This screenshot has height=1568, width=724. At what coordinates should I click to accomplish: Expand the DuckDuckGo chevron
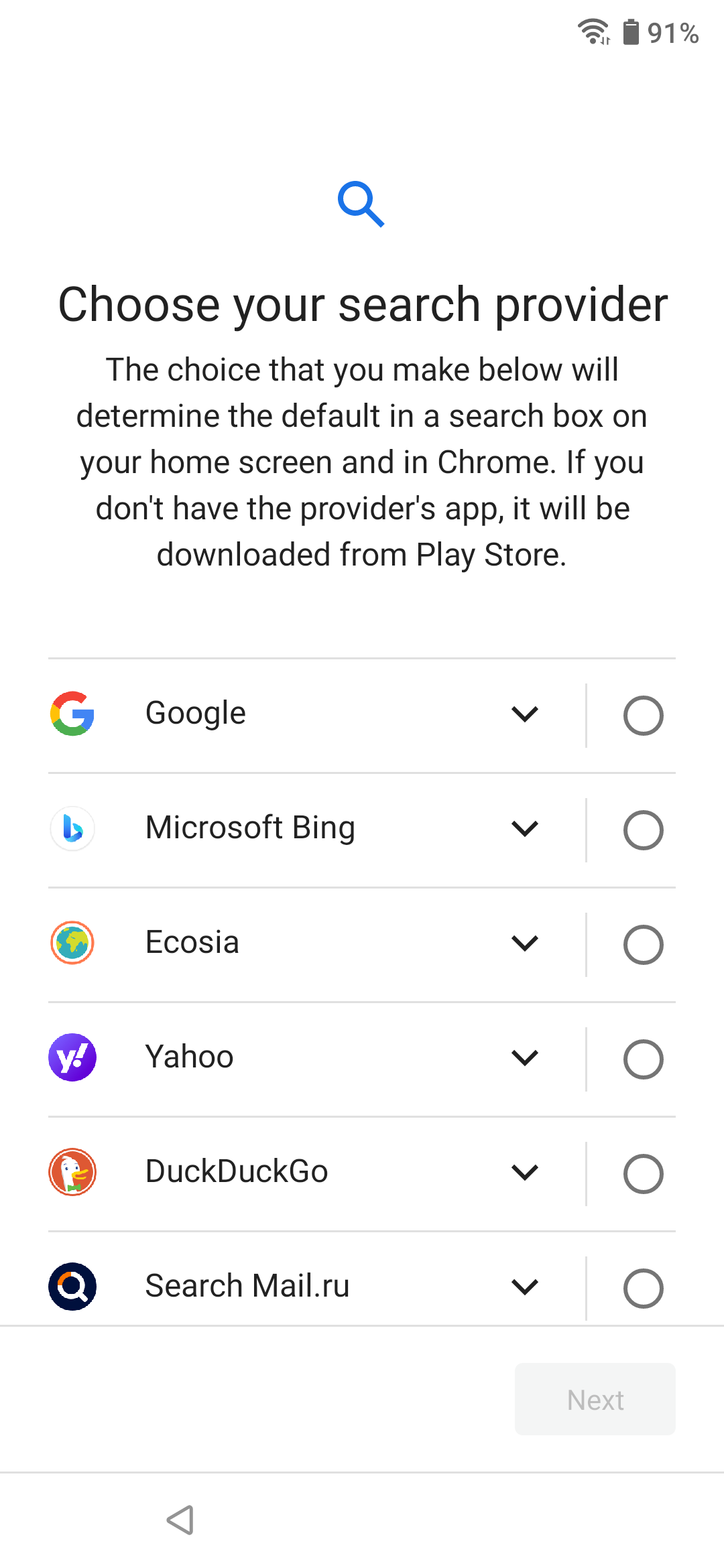click(525, 1173)
